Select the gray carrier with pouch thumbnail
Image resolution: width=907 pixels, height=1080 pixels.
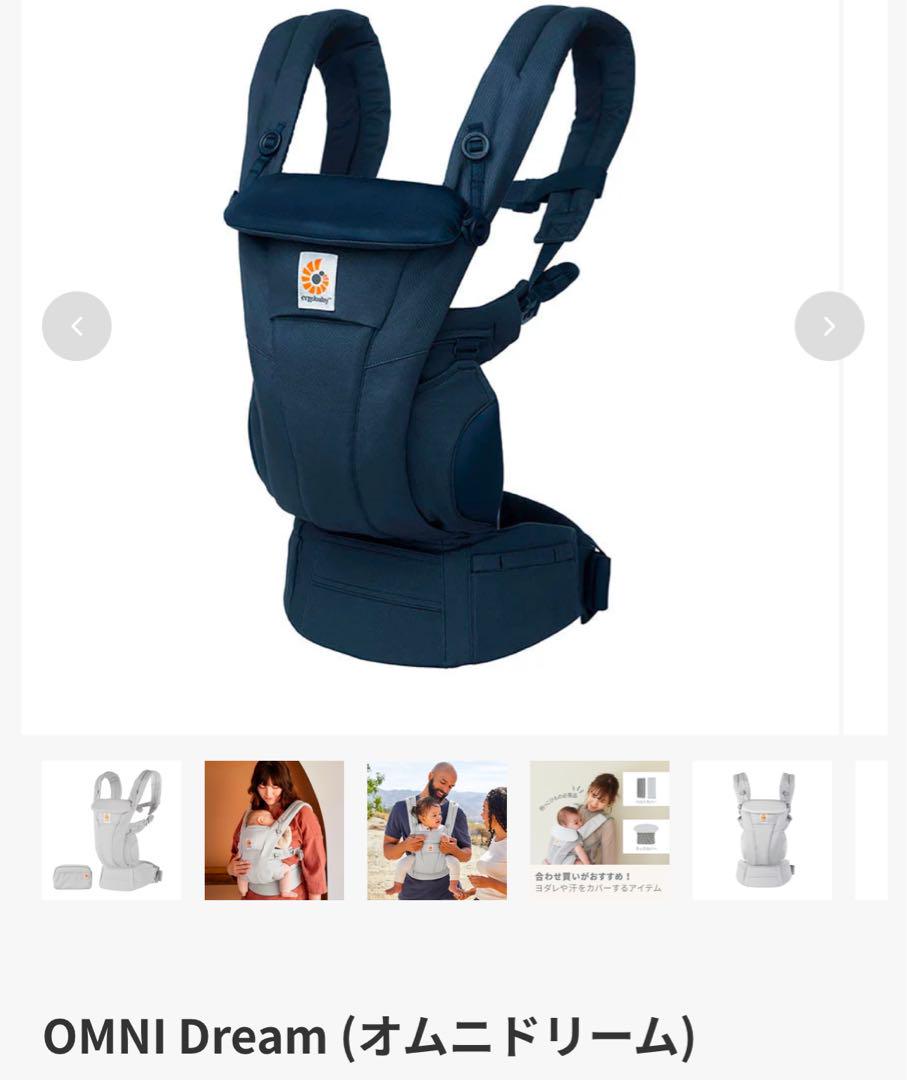click(x=112, y=830)
